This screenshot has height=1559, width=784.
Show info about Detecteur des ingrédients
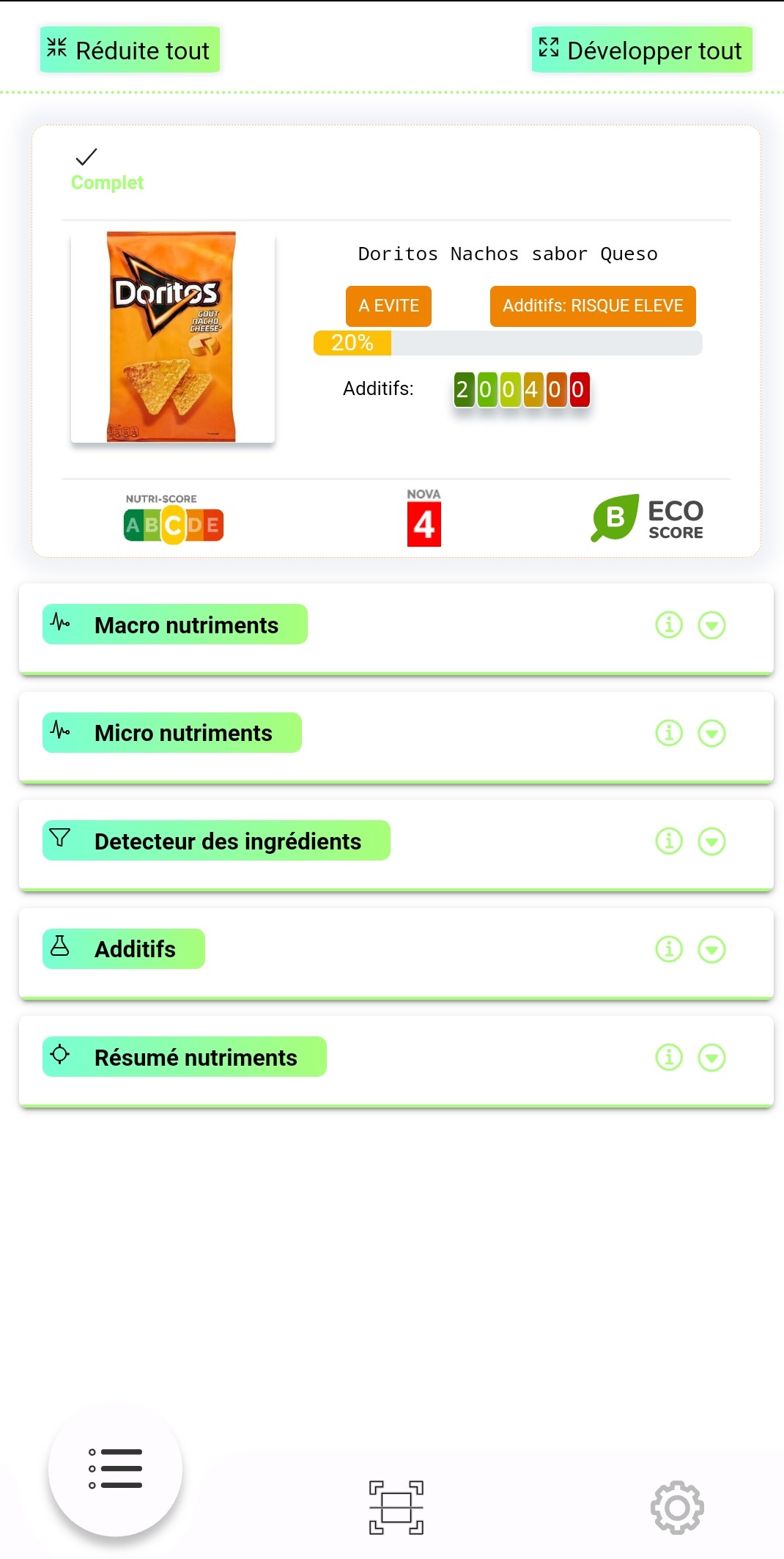668,841
